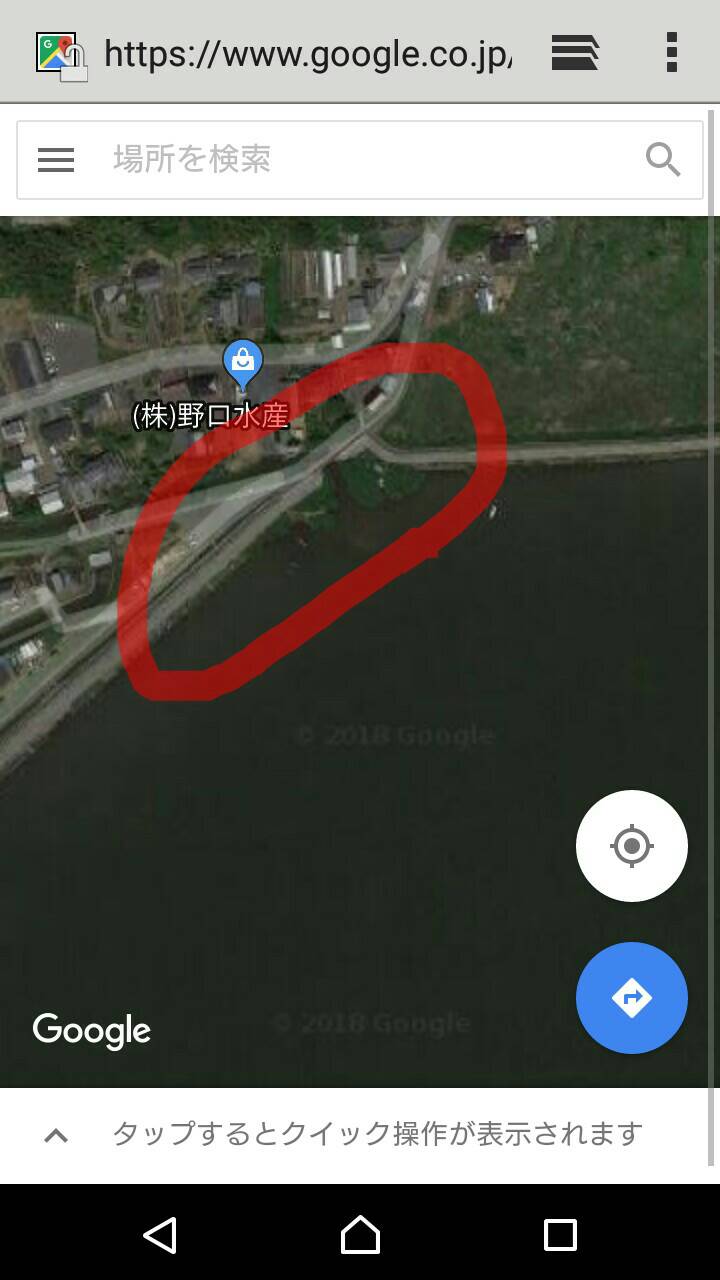Viewport: 720px width, 1280px height.
Task: Open directions with the blue button
Action: [x=632, y=998]
